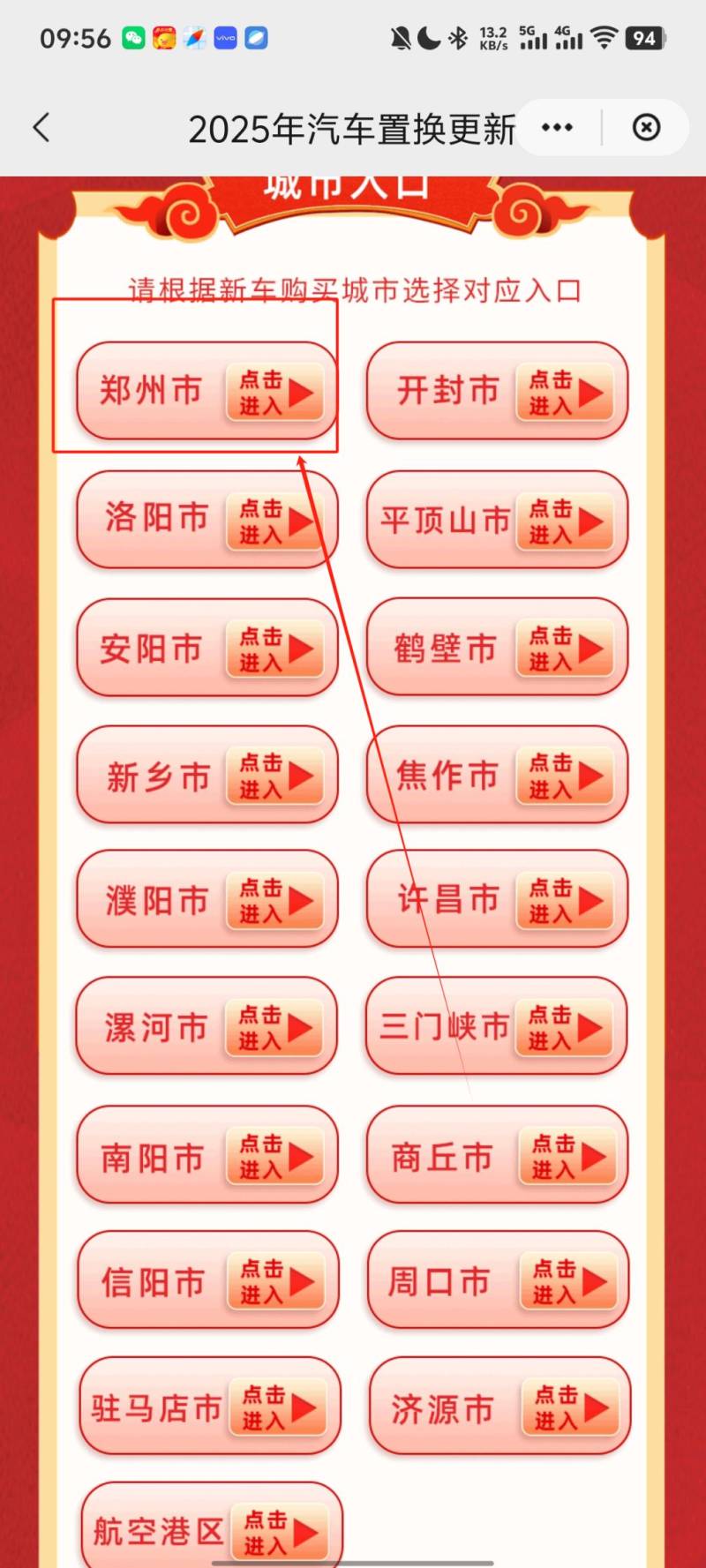This screenshot has width=706, height=1568.
Task: Select 南阳市 city entrance
Action: (x=207, y=1156)
